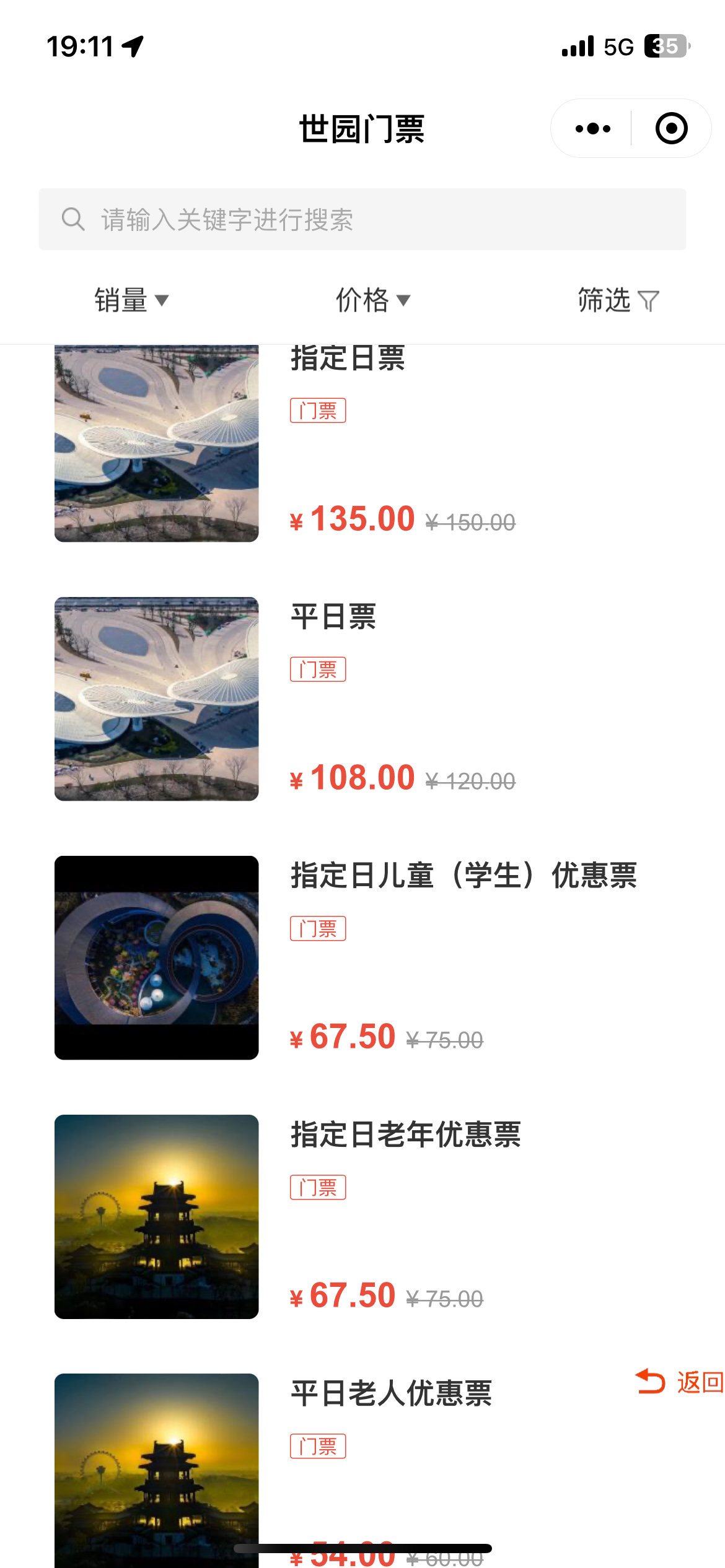Open the 平日老人优惠票 ticket

tap(391, 1393)
